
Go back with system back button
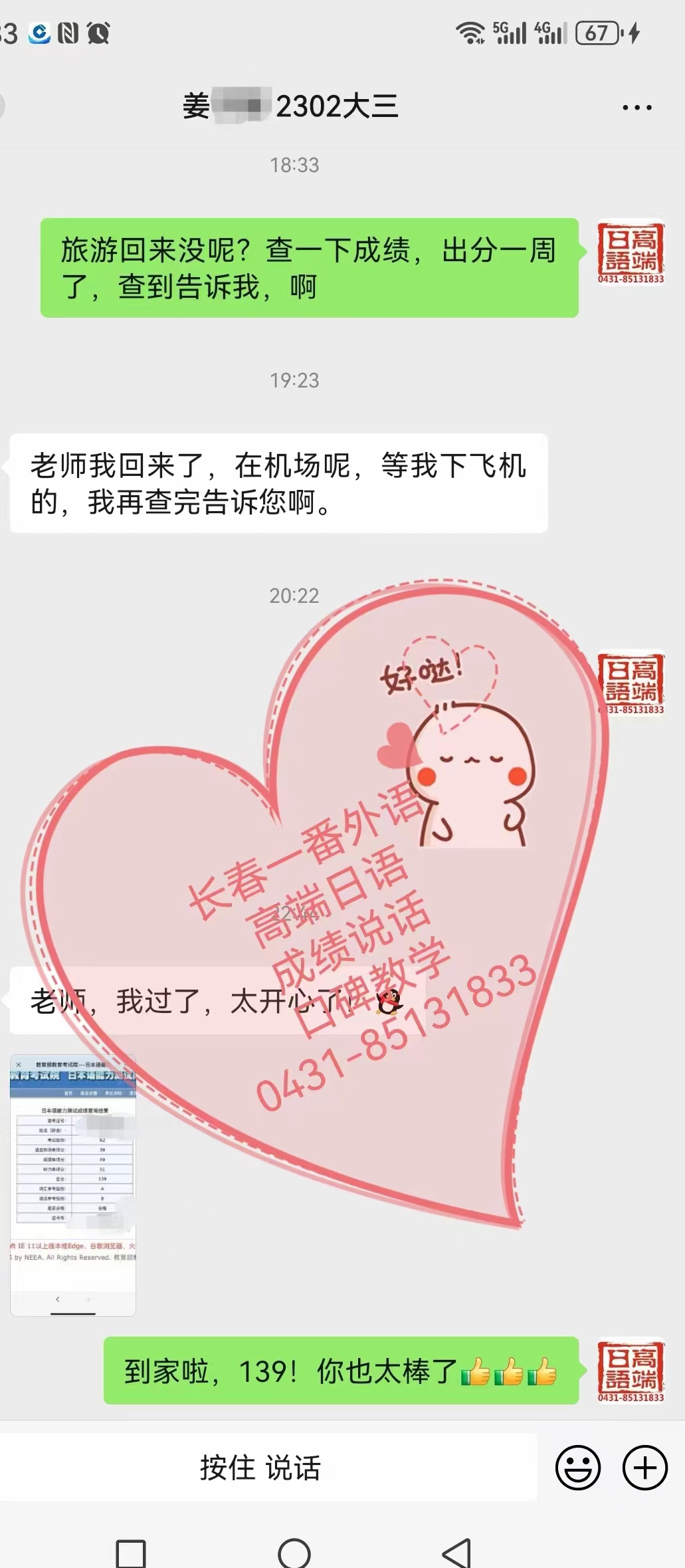click(456, 1552)
